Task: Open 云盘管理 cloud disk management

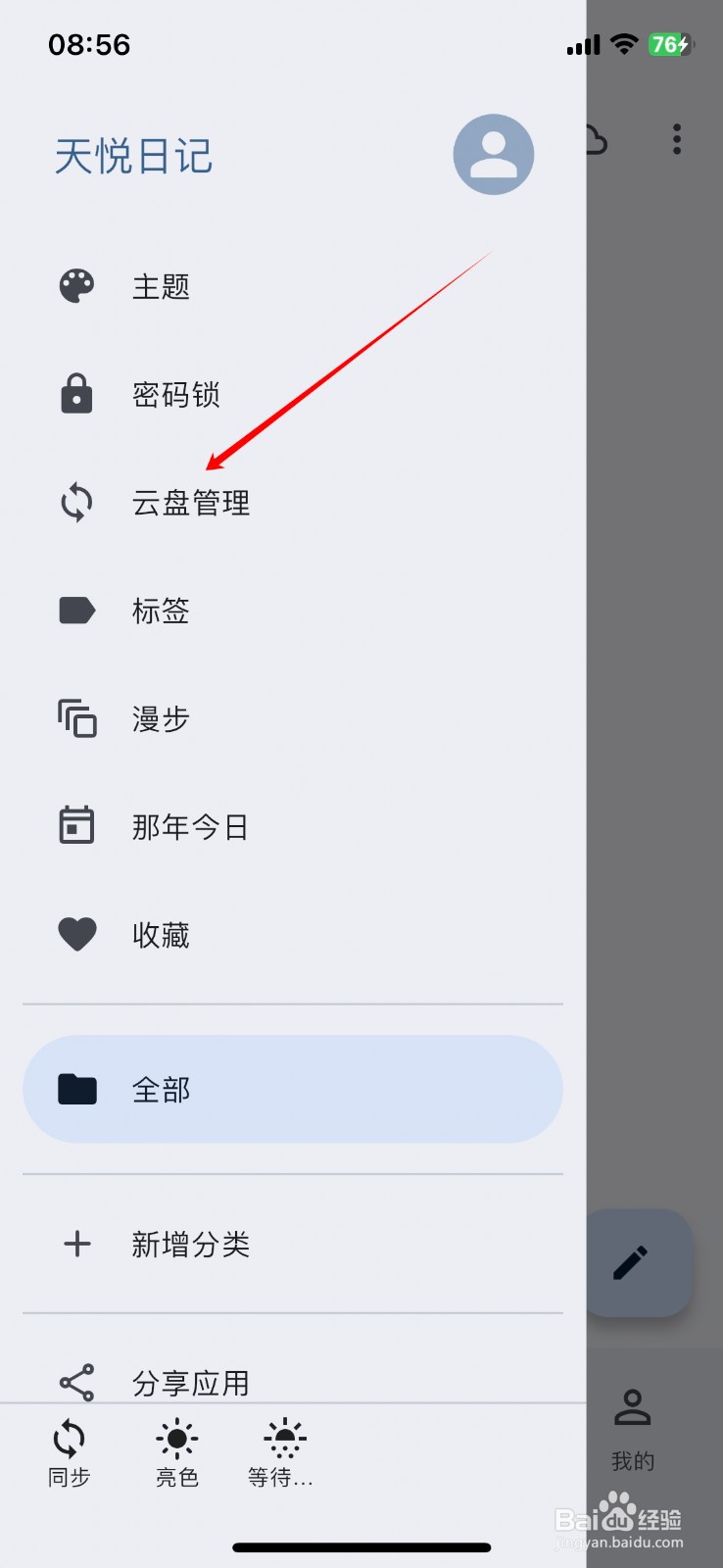Action: (191, 502)
